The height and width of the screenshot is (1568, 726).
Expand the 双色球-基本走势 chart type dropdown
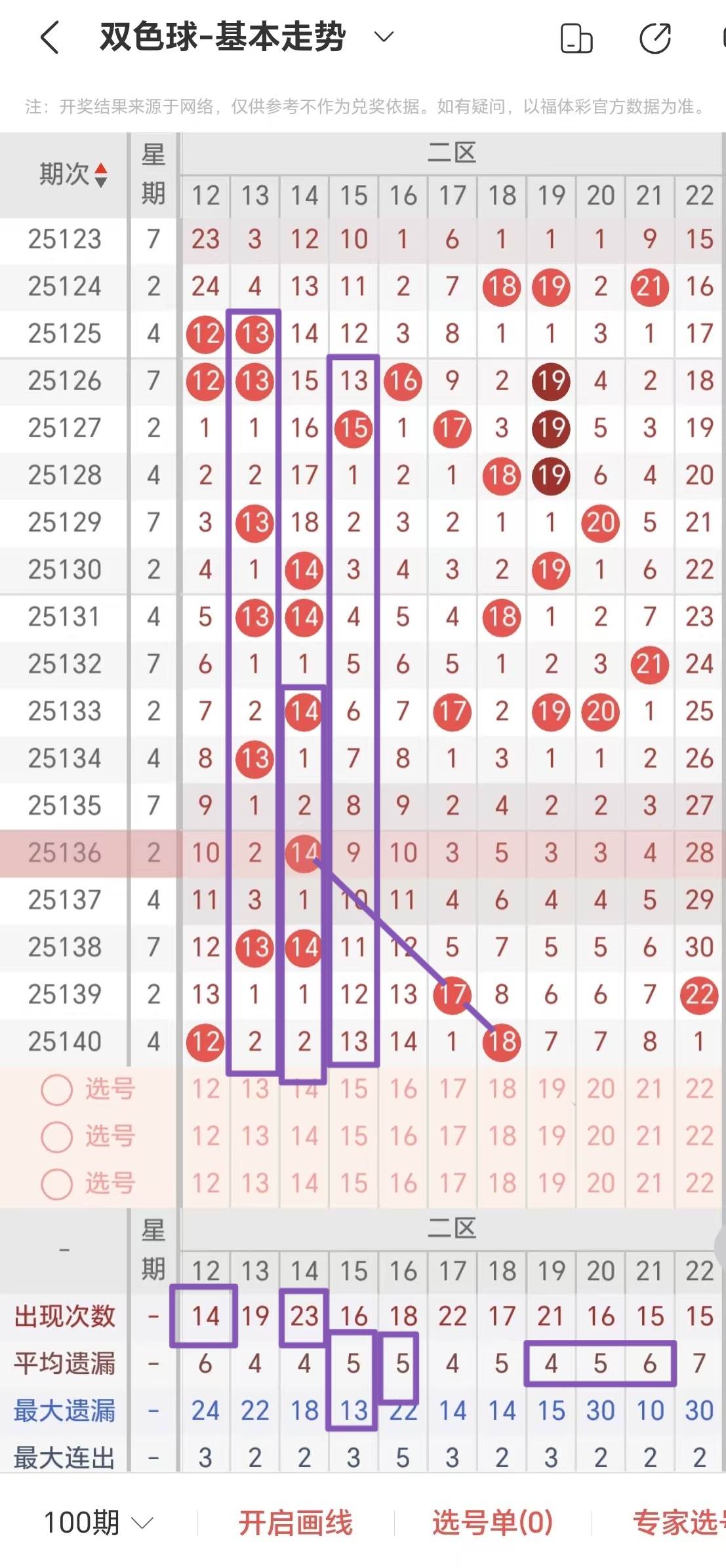(x=384, y=37)
